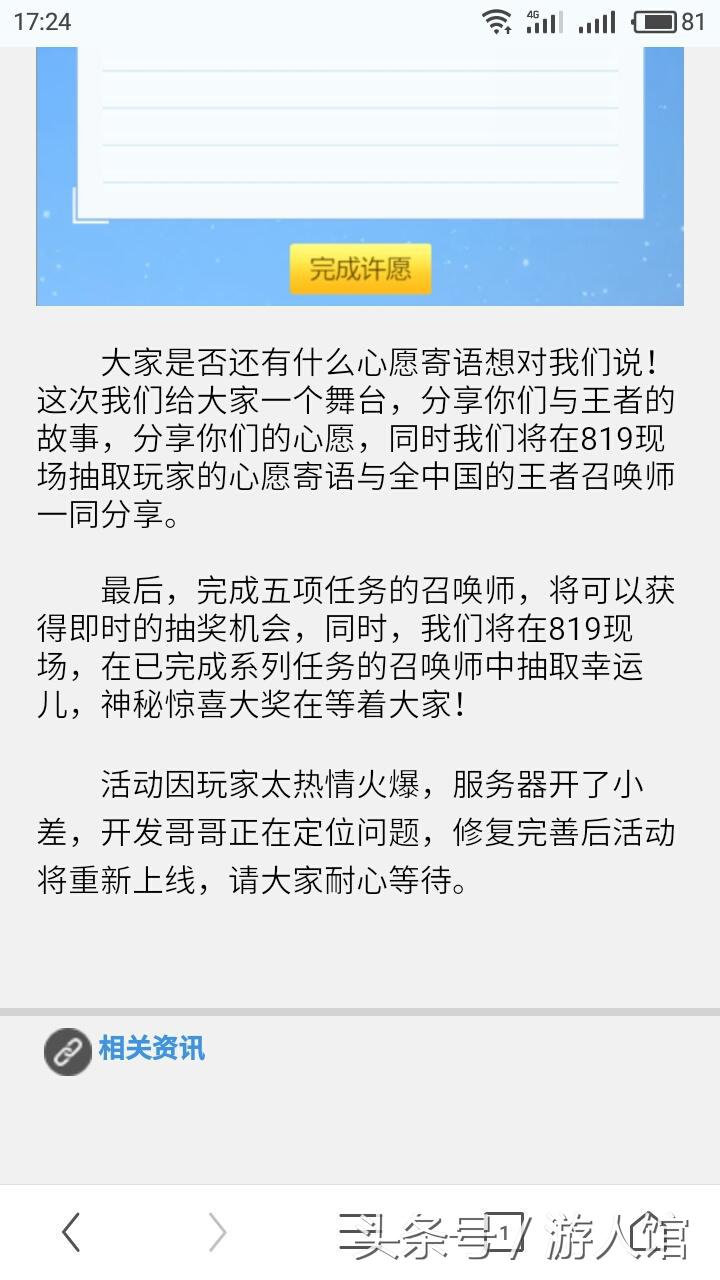Open the tab switcher showing "1"
Image resolution: width=720 pixels, height=1280 pixels.
tap(505, 1233)
